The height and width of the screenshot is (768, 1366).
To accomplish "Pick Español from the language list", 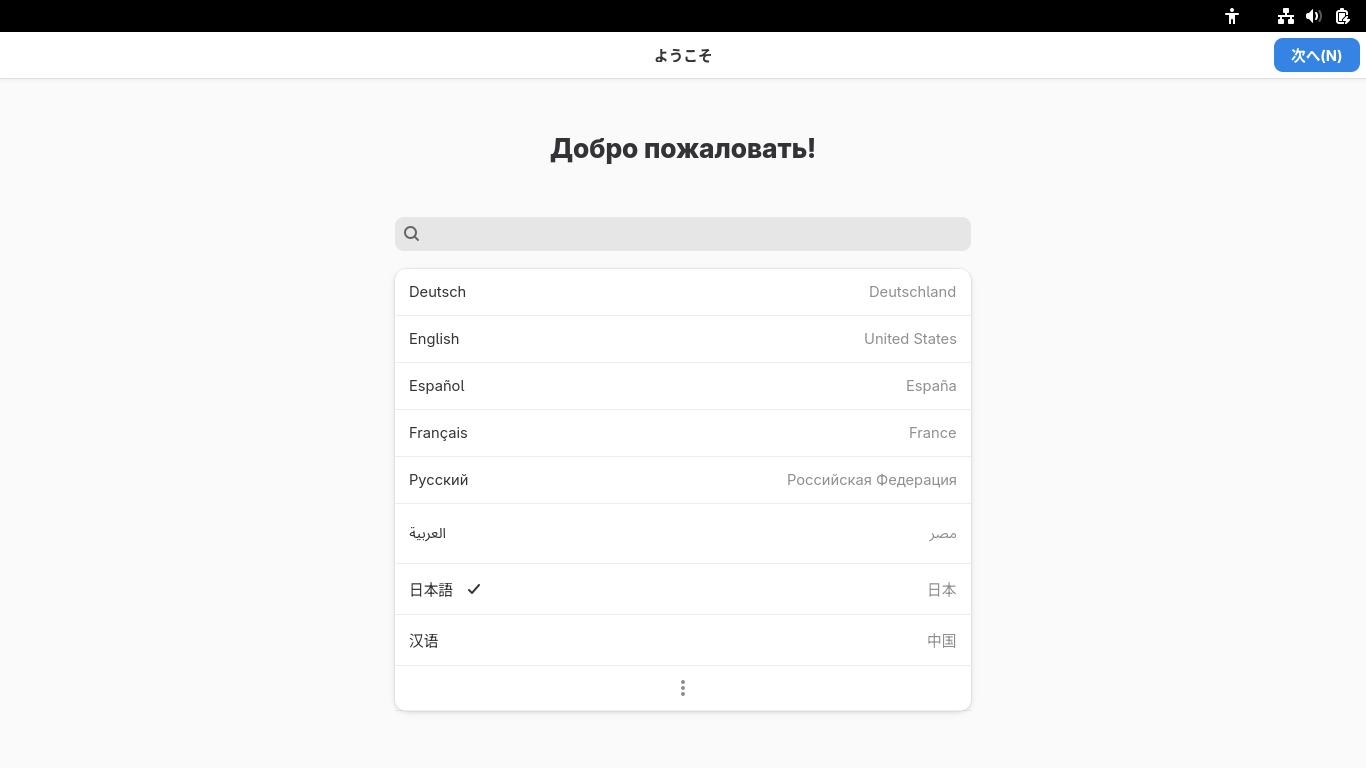I will [x=683, y=386].
